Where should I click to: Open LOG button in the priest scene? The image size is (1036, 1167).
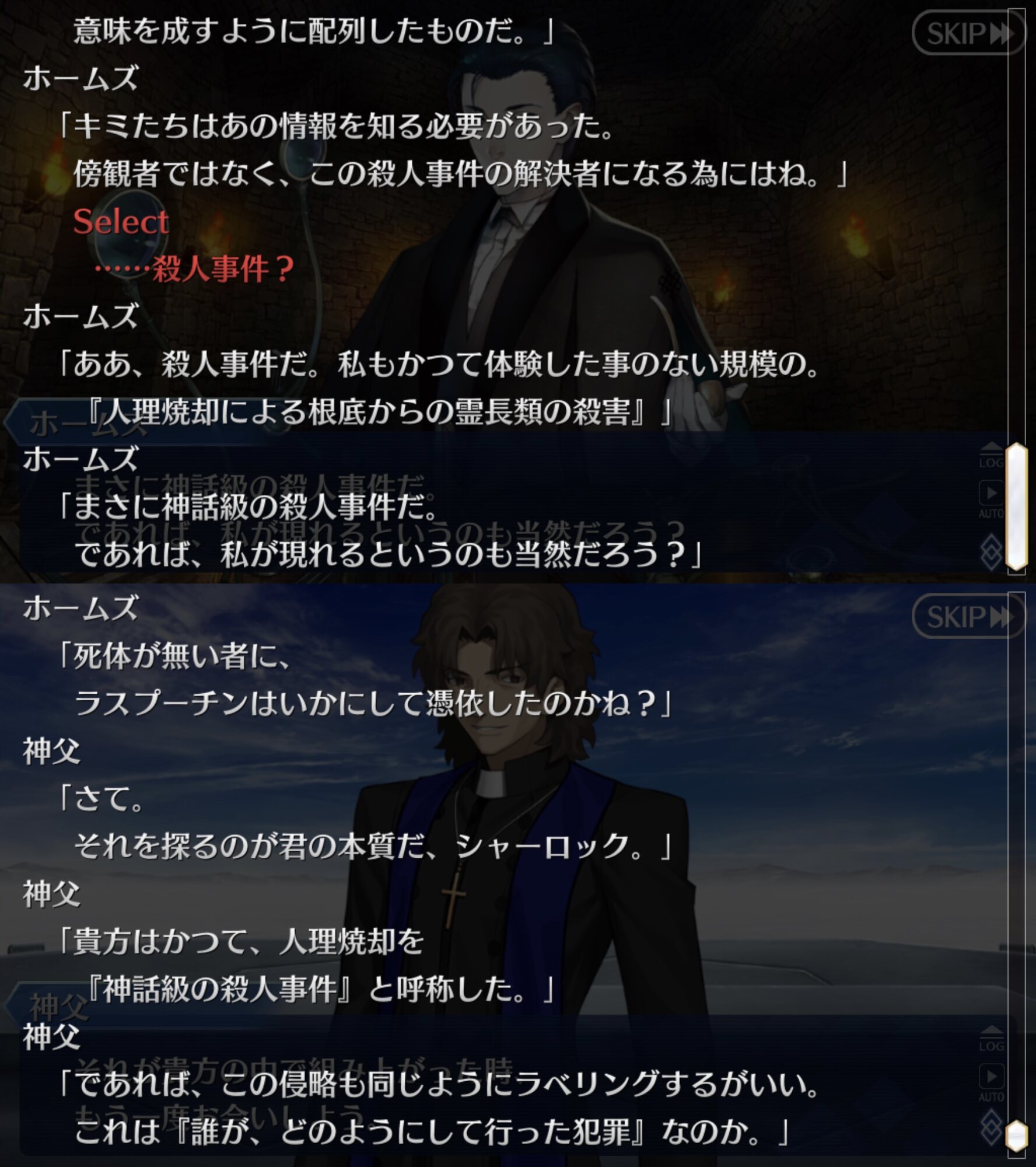[991, 1040]
